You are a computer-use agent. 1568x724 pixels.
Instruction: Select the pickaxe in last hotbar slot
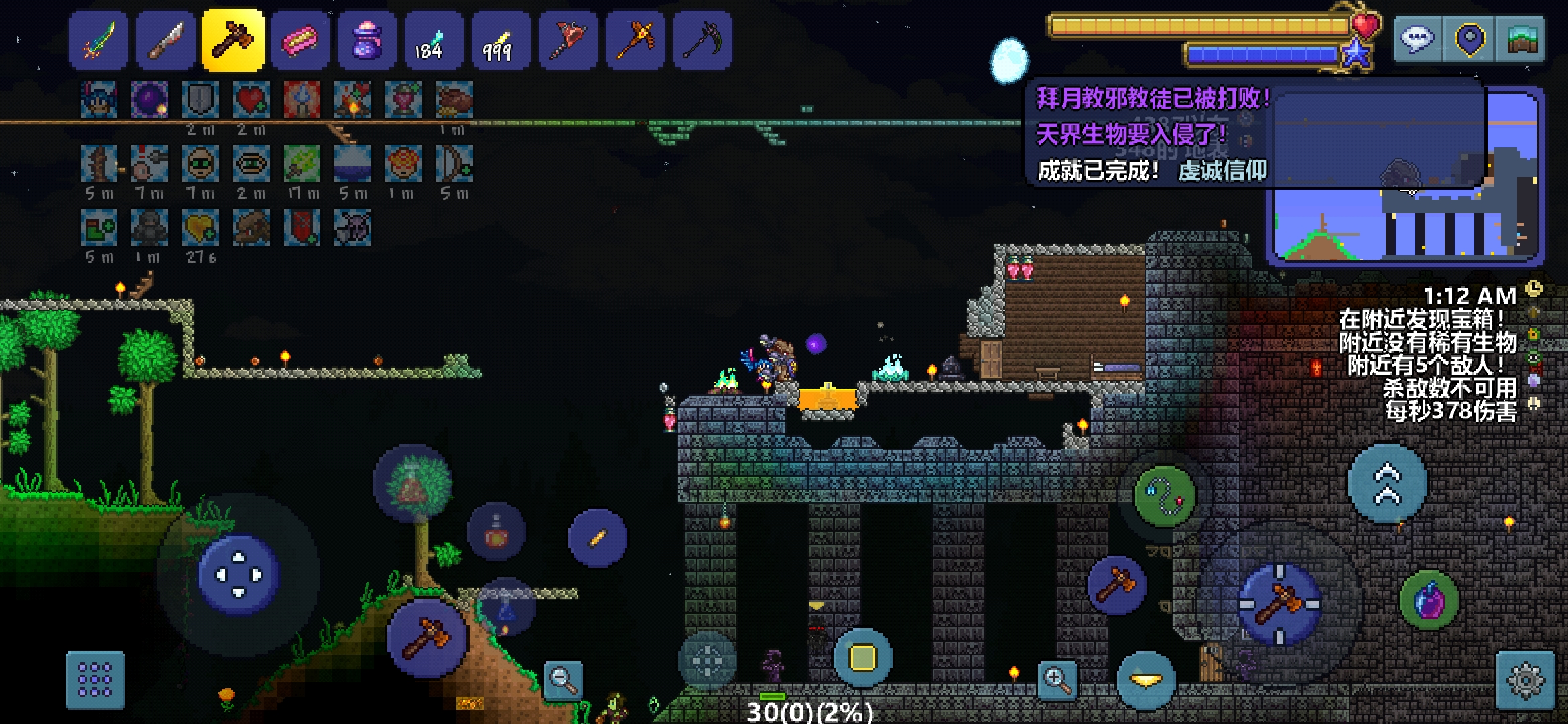point(702,41)
